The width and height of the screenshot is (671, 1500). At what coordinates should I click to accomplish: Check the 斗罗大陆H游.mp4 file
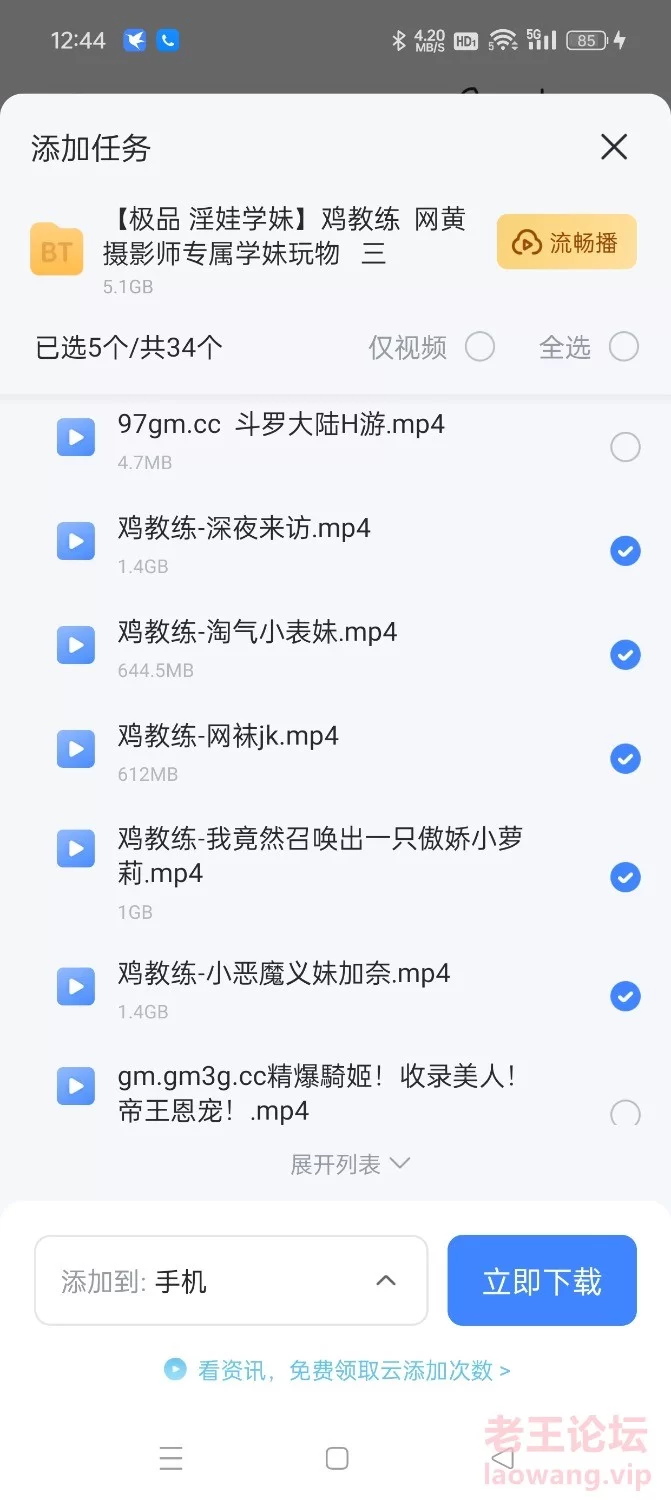tap(625, 447)
